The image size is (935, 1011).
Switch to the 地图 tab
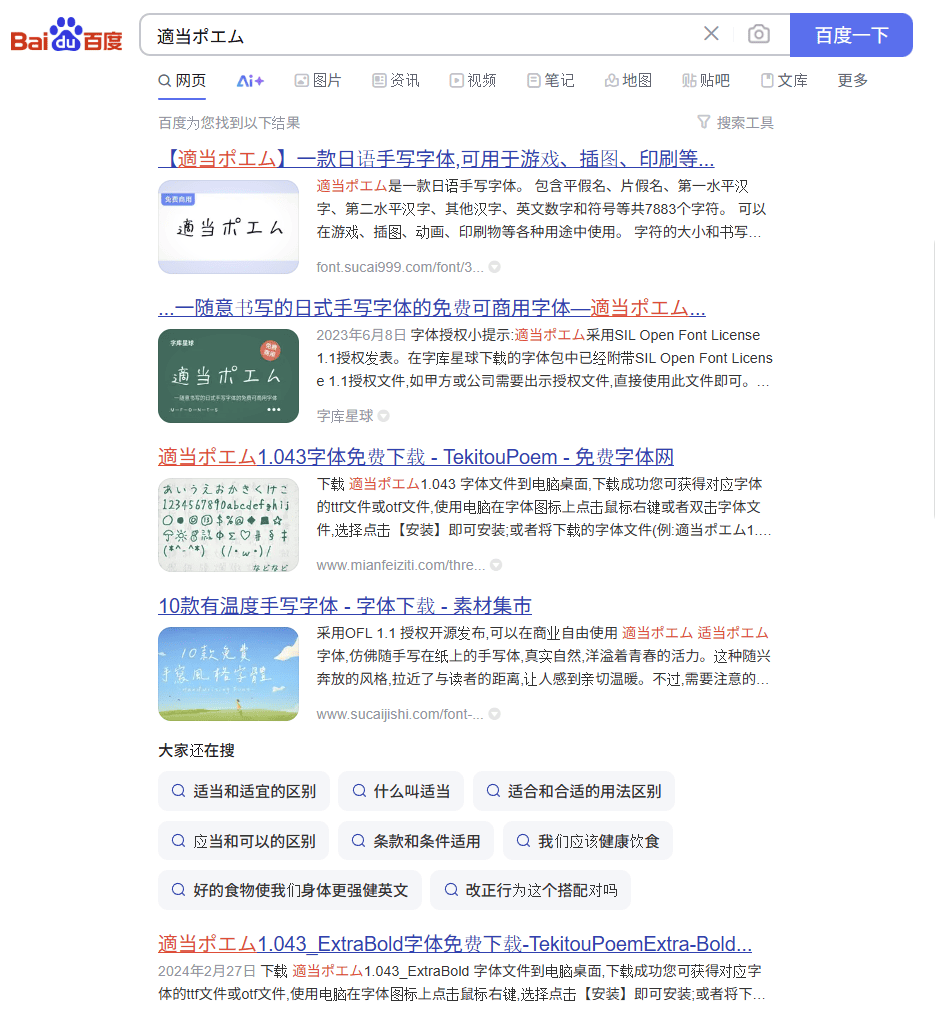pos(628,81)
